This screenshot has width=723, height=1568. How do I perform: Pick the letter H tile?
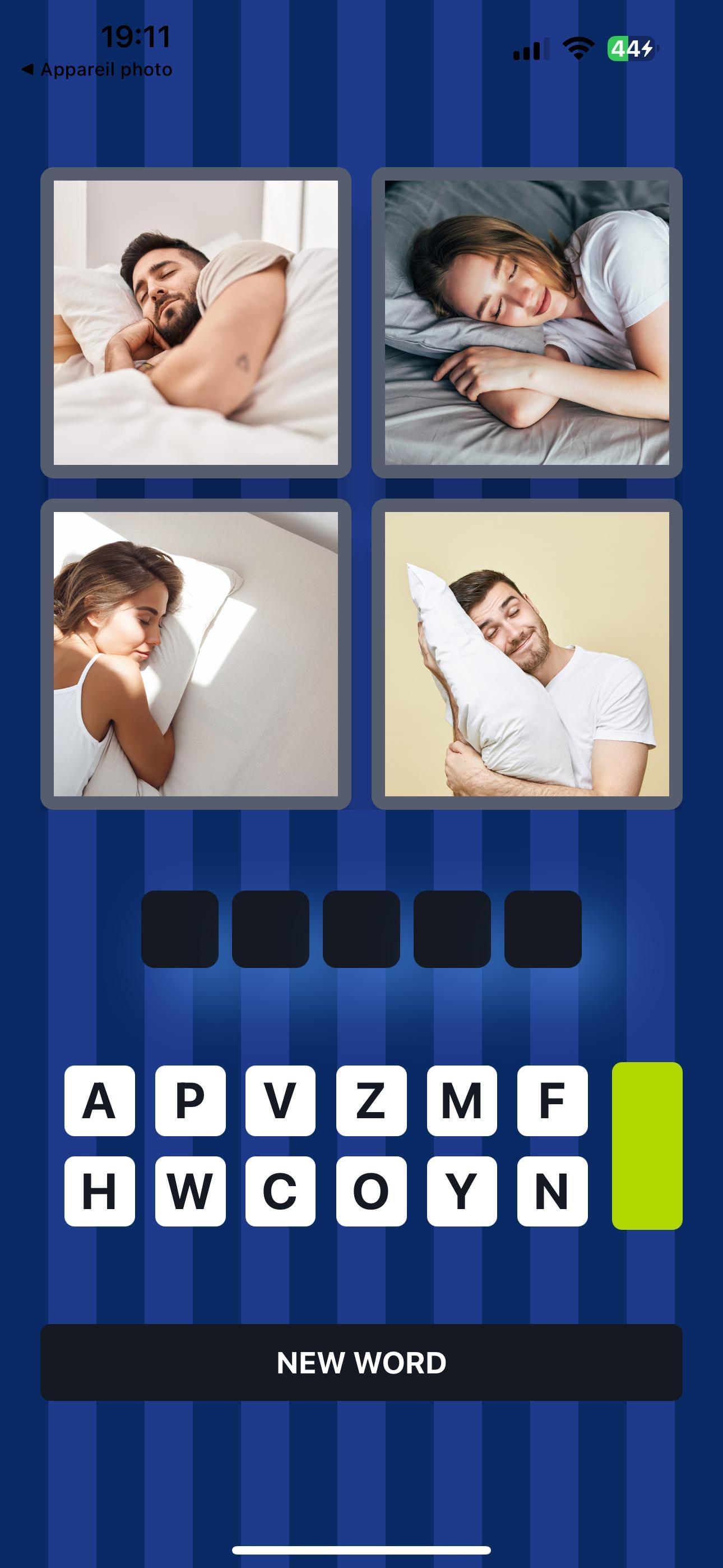[x=99, y=1191]
